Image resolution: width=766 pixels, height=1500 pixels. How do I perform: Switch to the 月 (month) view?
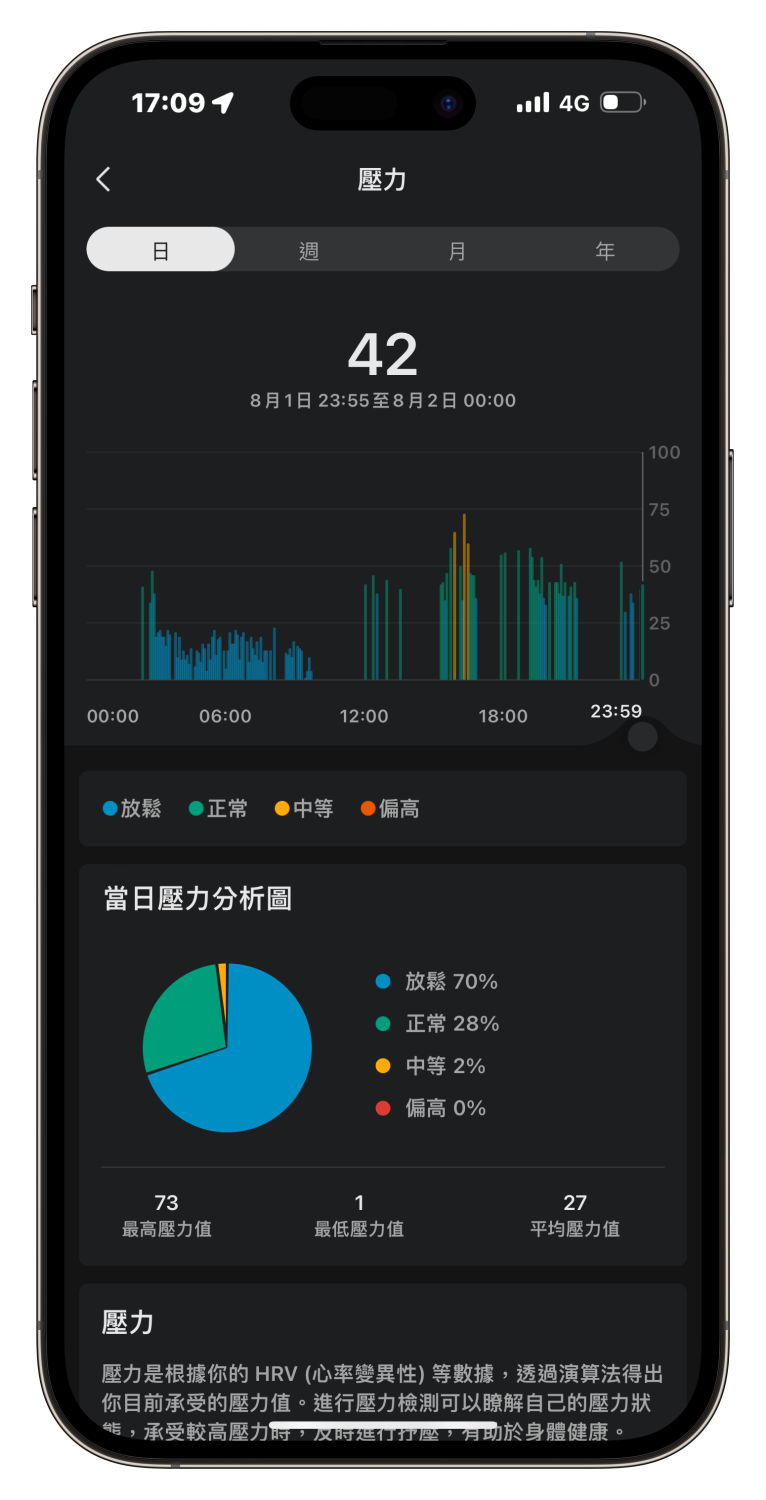tap(457, 250)
